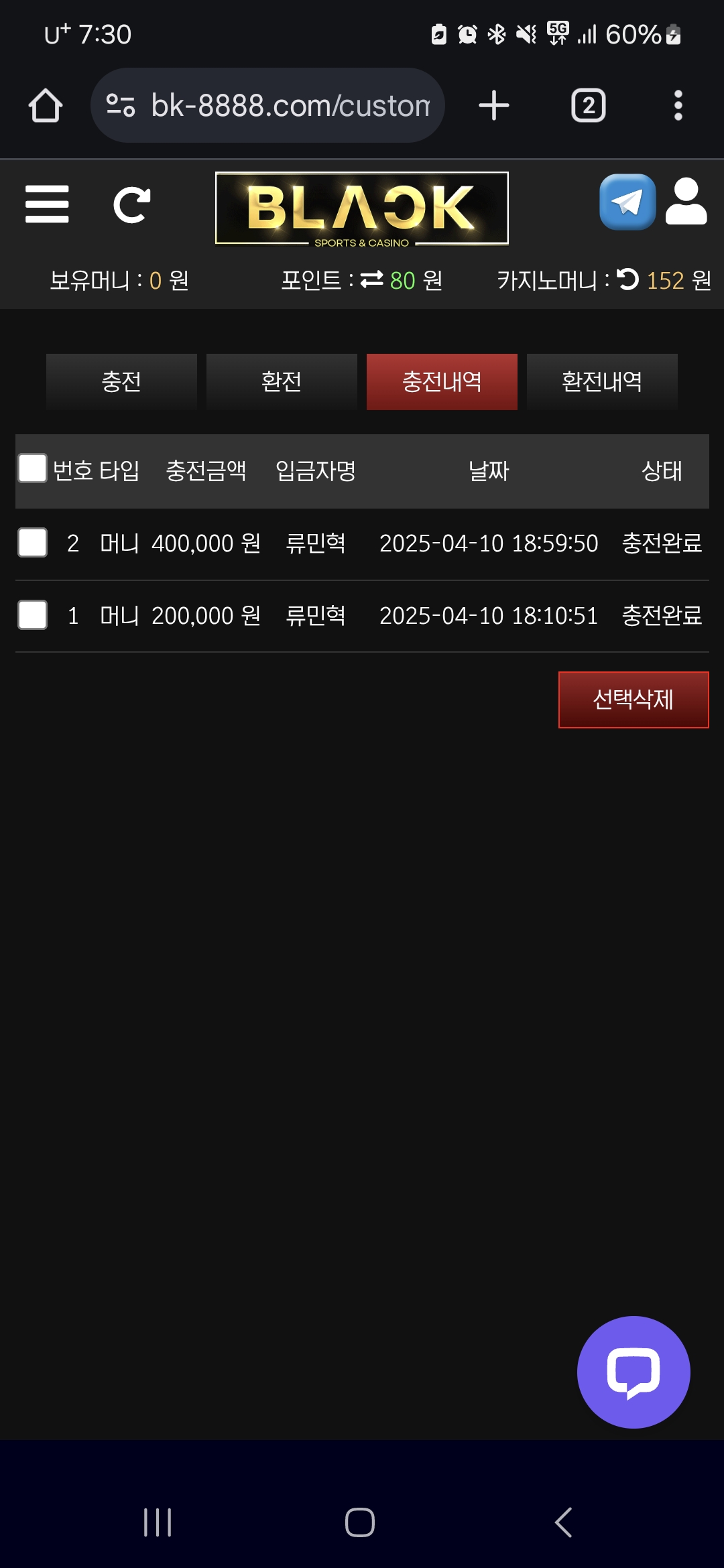Tap the browser address bar
724x1568 pixels.
[x=267, y=105]
